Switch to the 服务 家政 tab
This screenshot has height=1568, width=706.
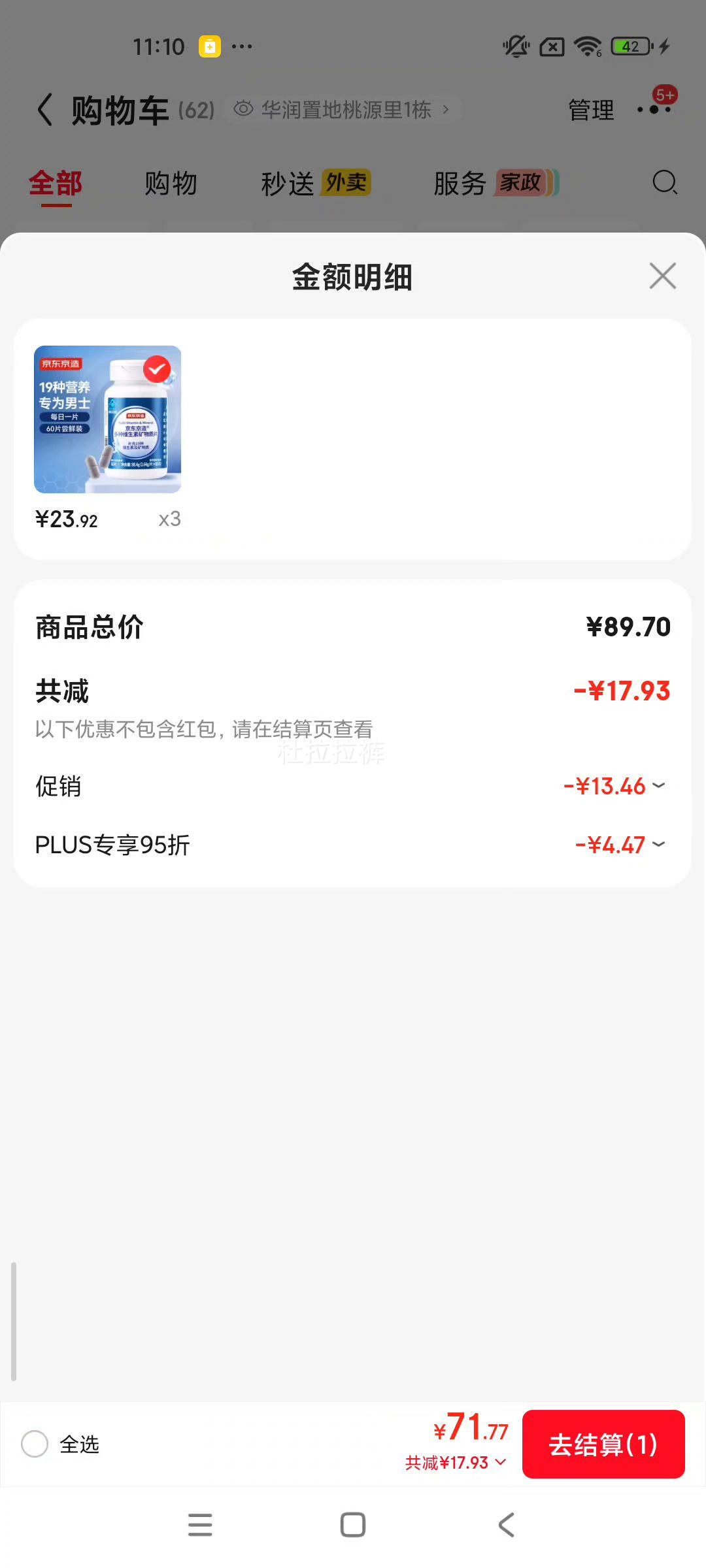tap(496, 184)
